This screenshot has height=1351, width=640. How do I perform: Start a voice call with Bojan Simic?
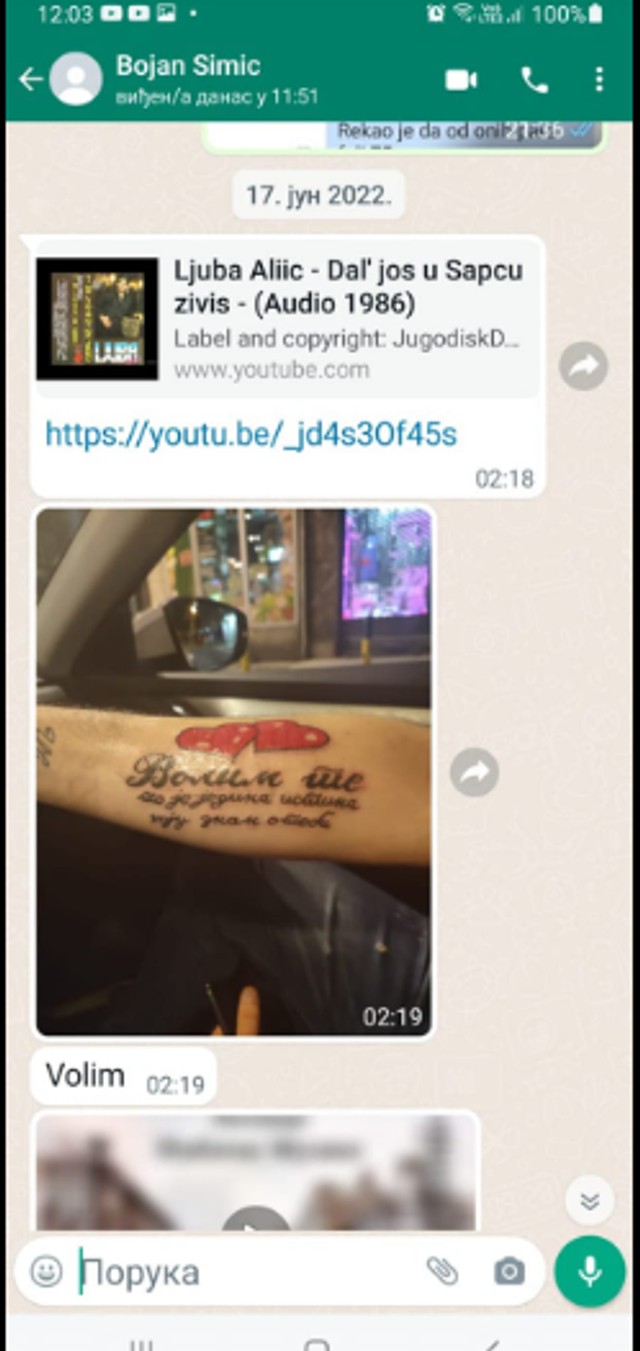click(535, 80)
